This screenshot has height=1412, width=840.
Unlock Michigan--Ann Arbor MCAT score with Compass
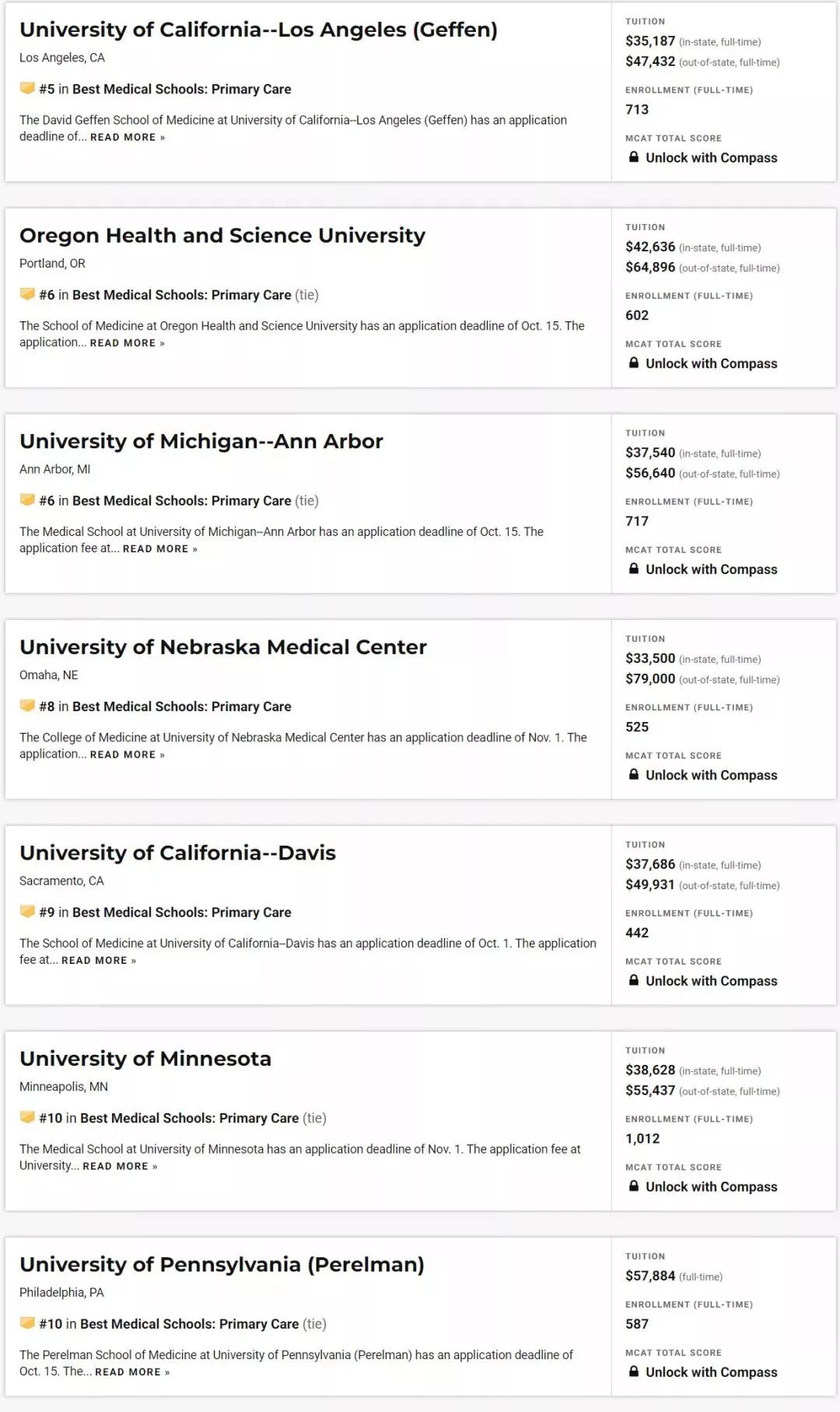click(x=710, y=569)
